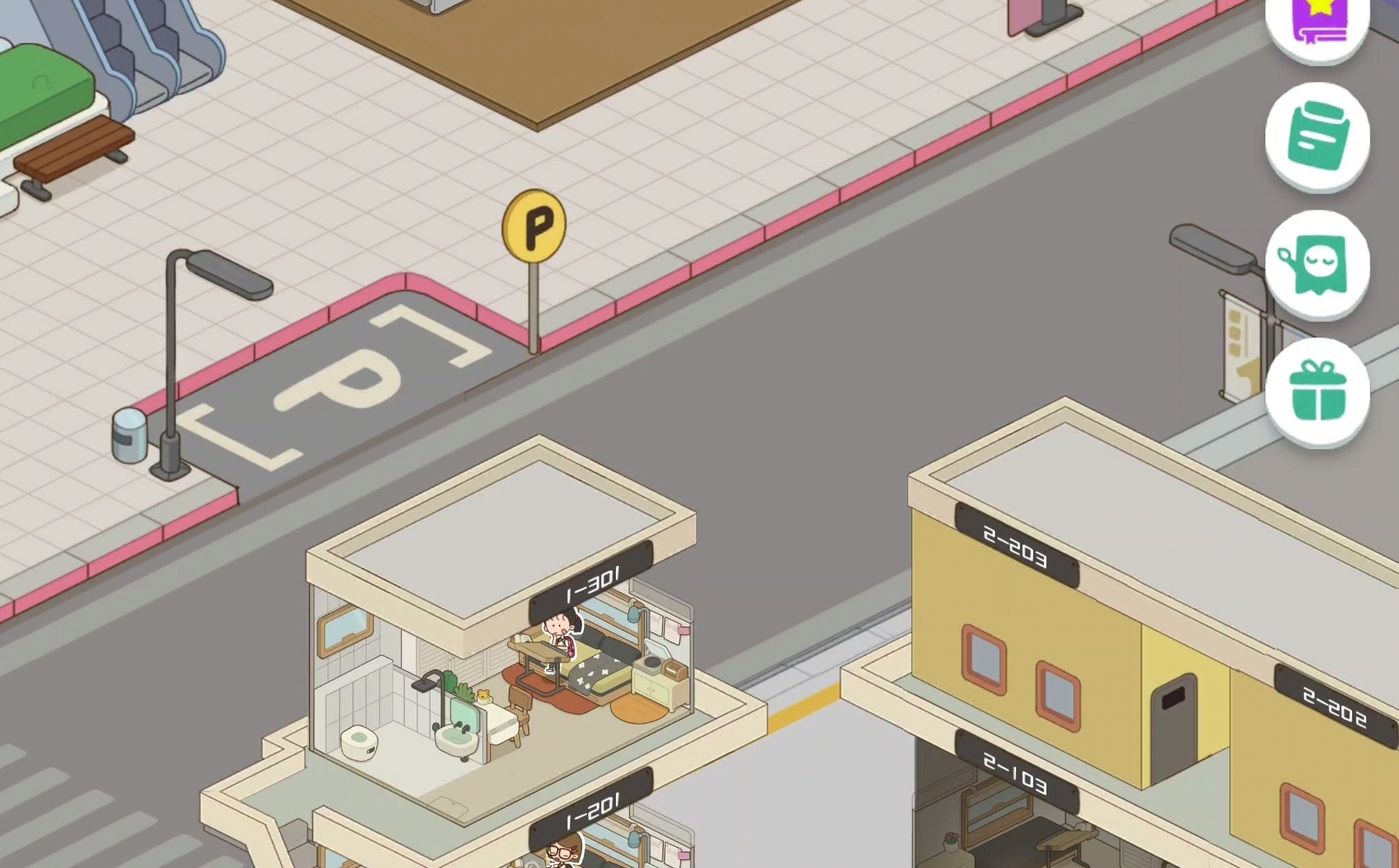Open the green notes task list icon
This screenshot has width=1399, height=868.
1318,136
